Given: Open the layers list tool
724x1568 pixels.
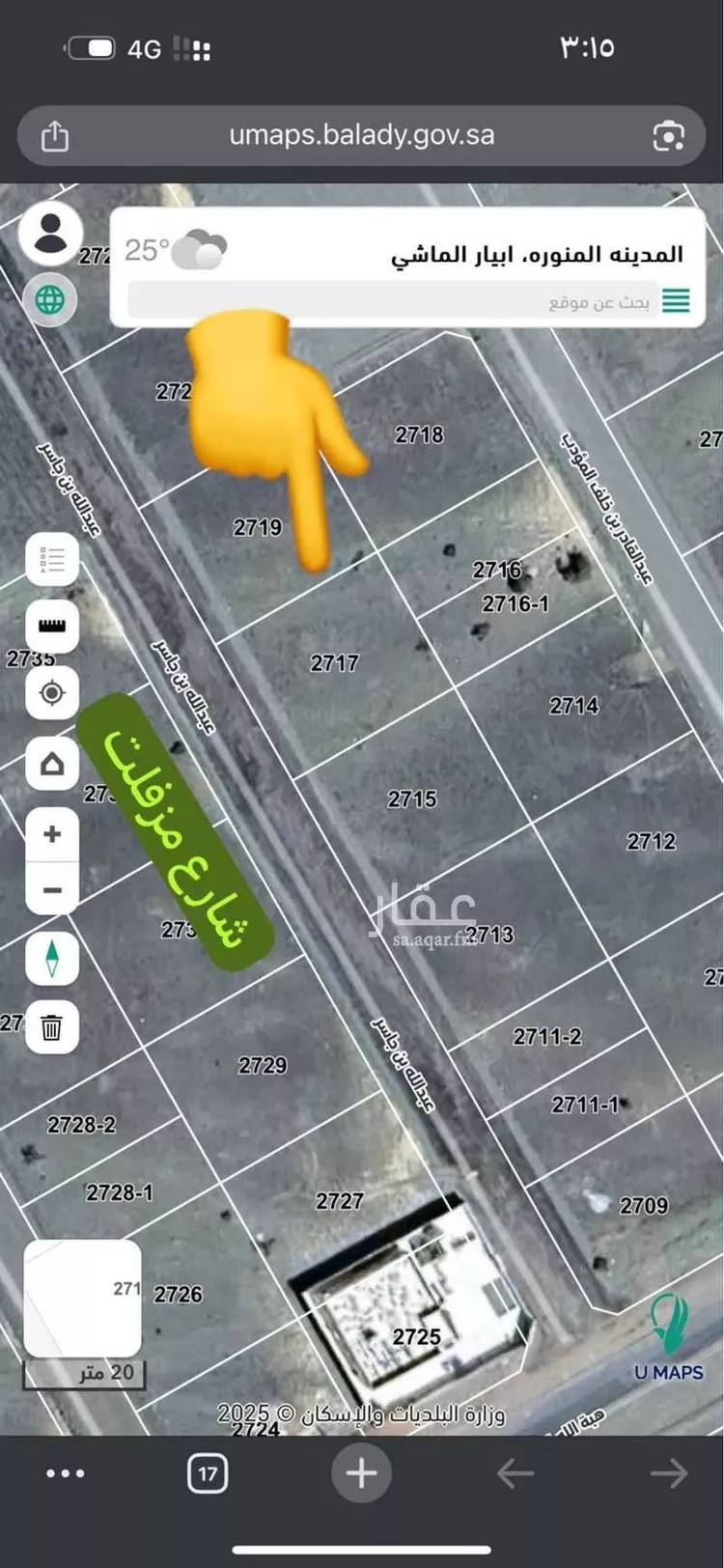Looking at the screenshot, I should point(52,559).
